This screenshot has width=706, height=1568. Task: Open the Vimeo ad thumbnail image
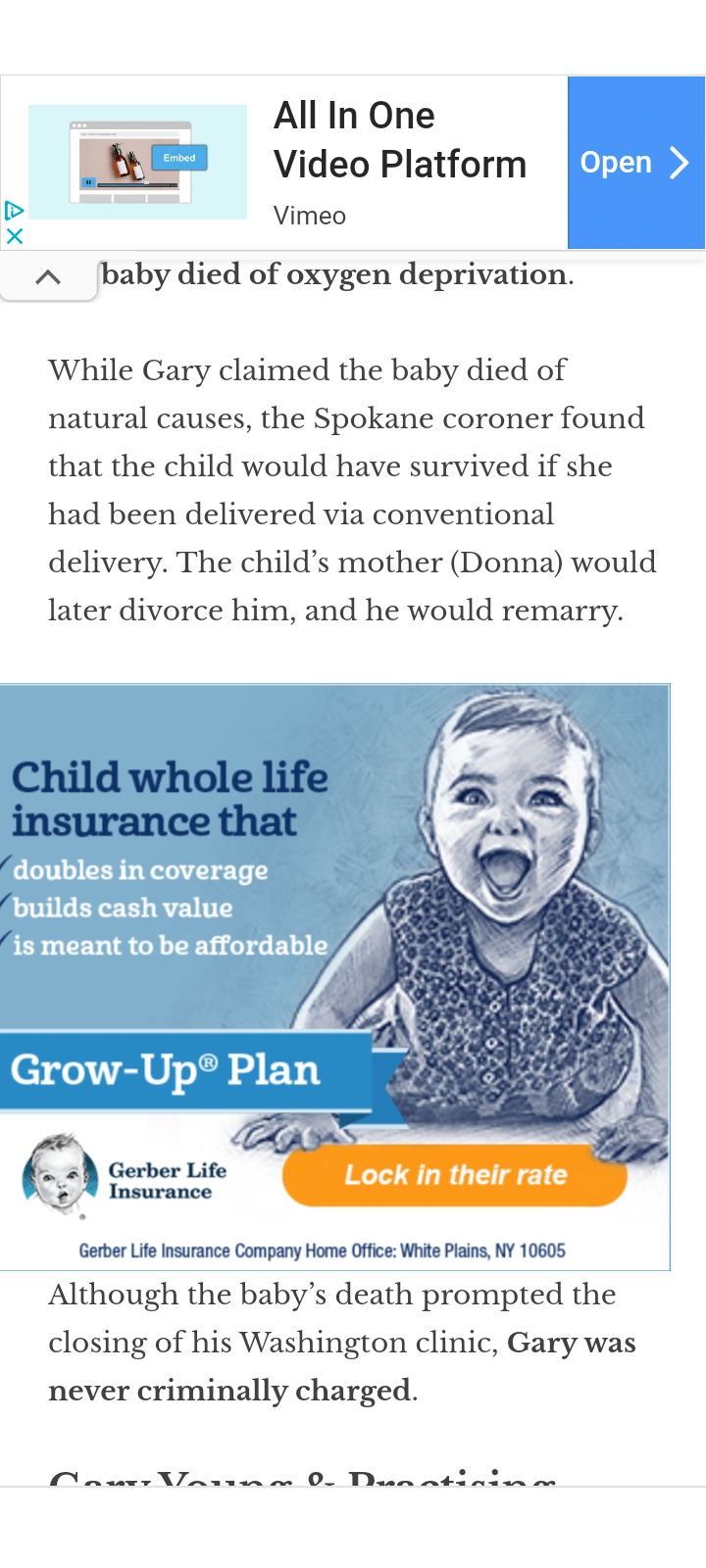(x=137, y=162)
